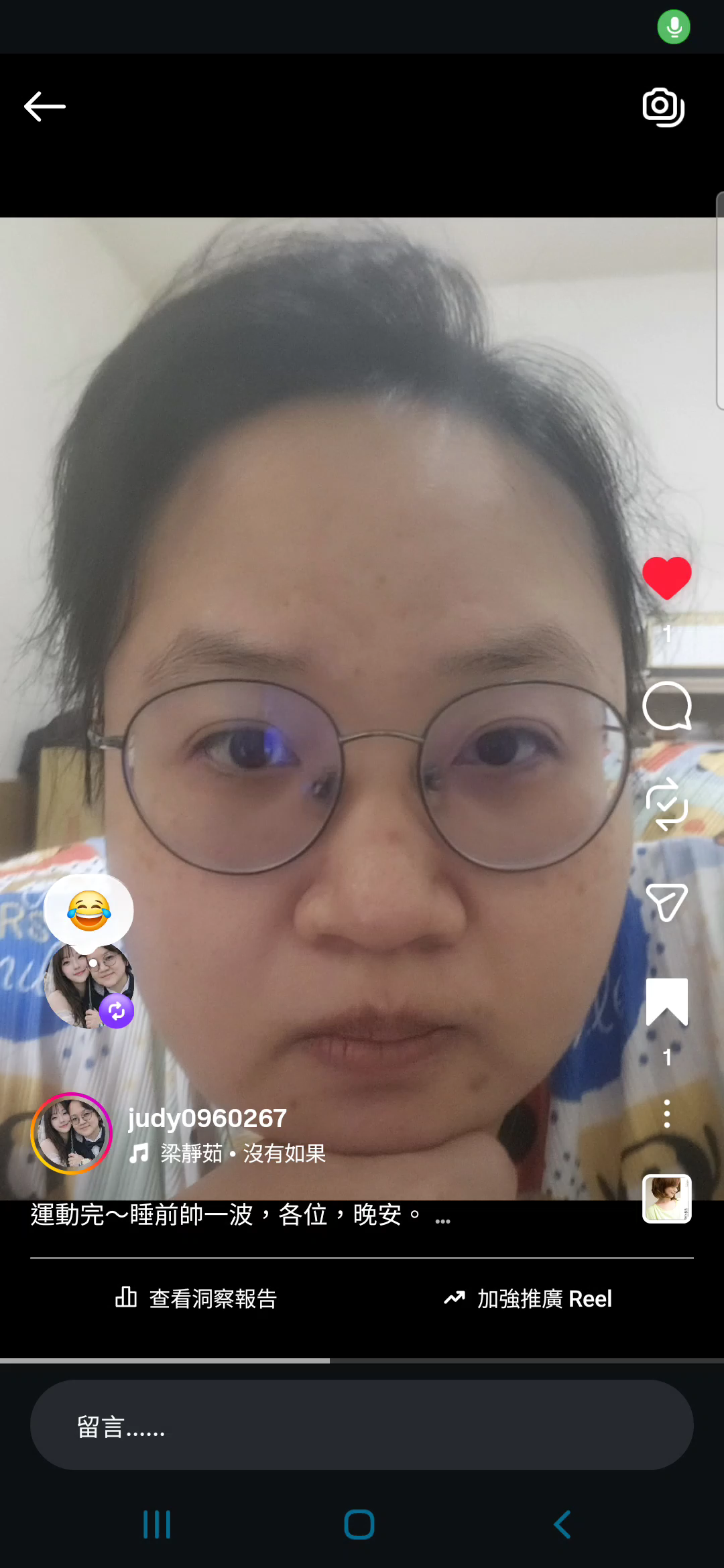Open the comments bubble icon
Screen dimensions: 724x1568
(x=666, y=706)
